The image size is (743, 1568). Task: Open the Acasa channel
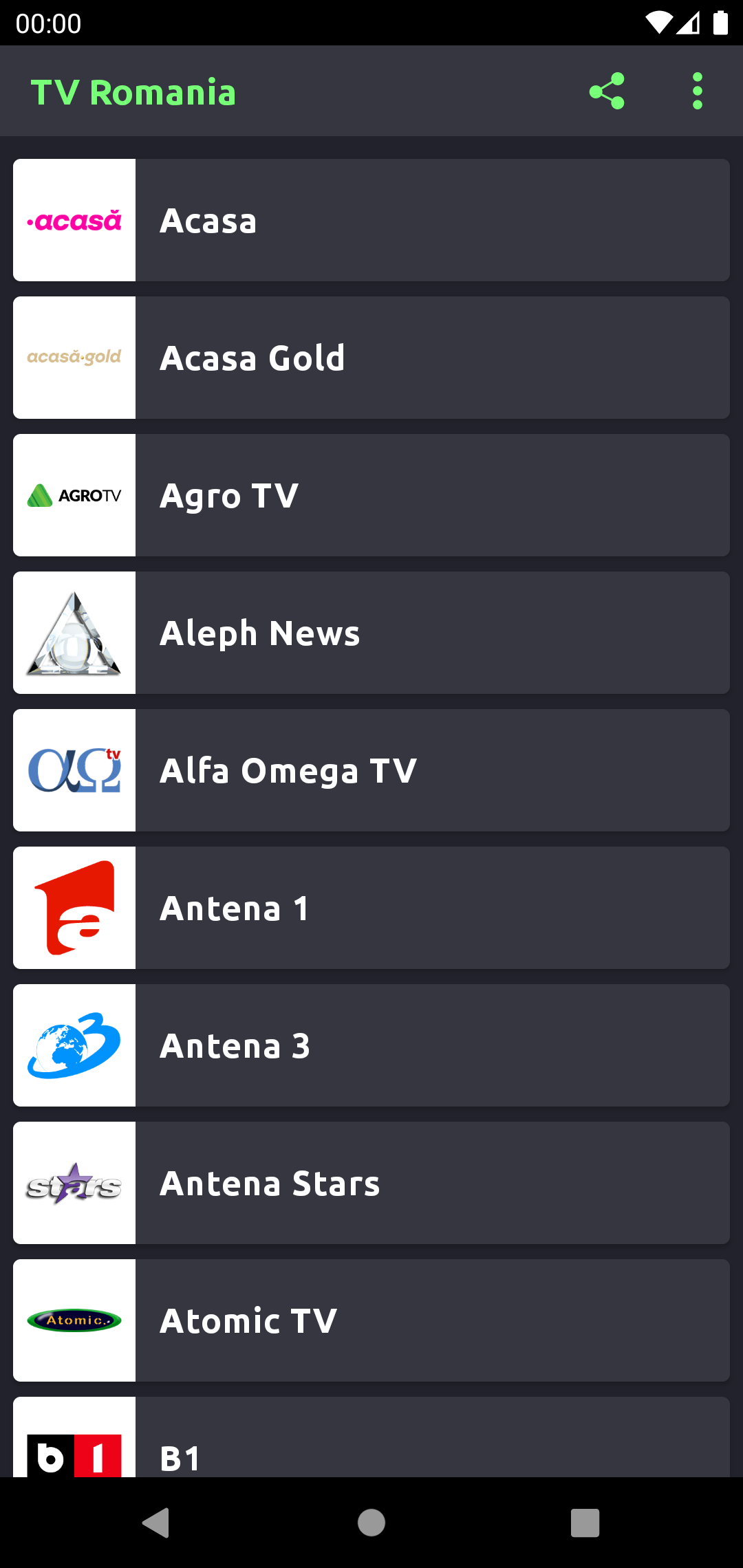point(371,220)
